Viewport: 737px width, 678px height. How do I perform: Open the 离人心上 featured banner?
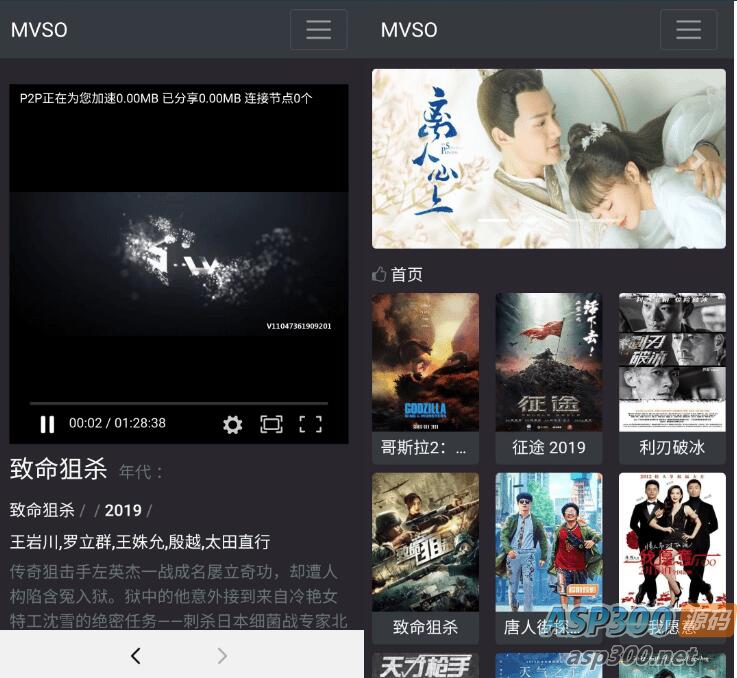pyautogui.click(x=548, y=158)
